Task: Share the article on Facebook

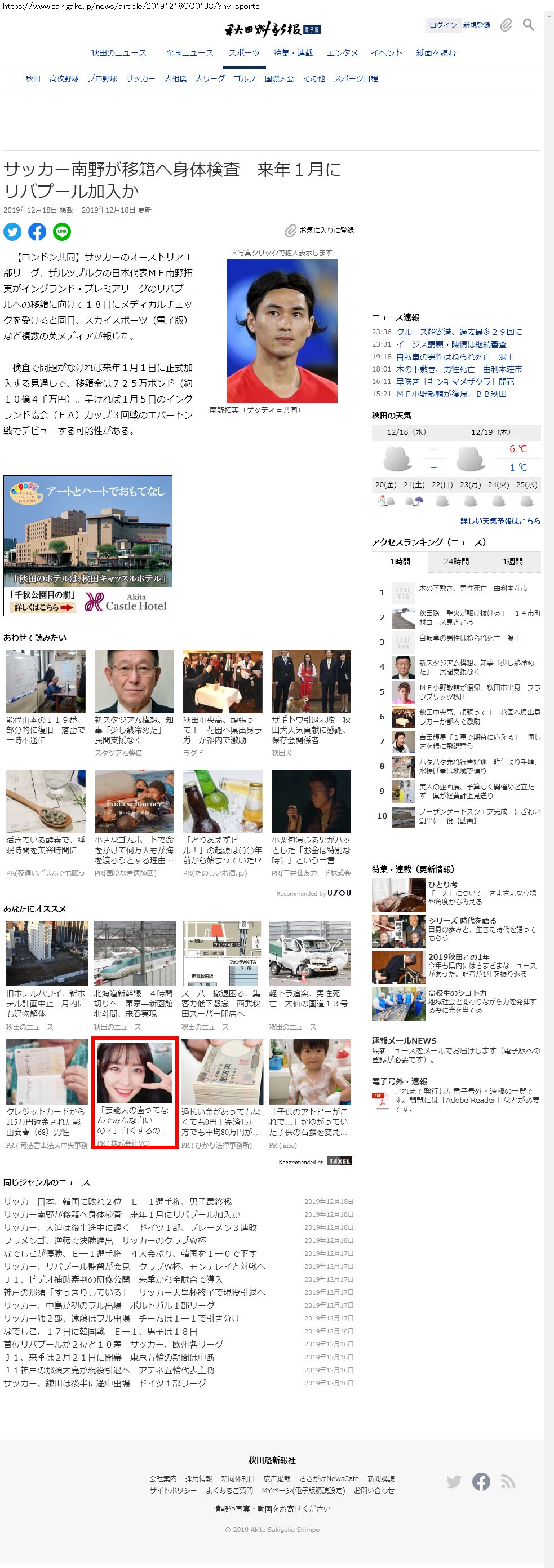Action: tap(37, 231)
